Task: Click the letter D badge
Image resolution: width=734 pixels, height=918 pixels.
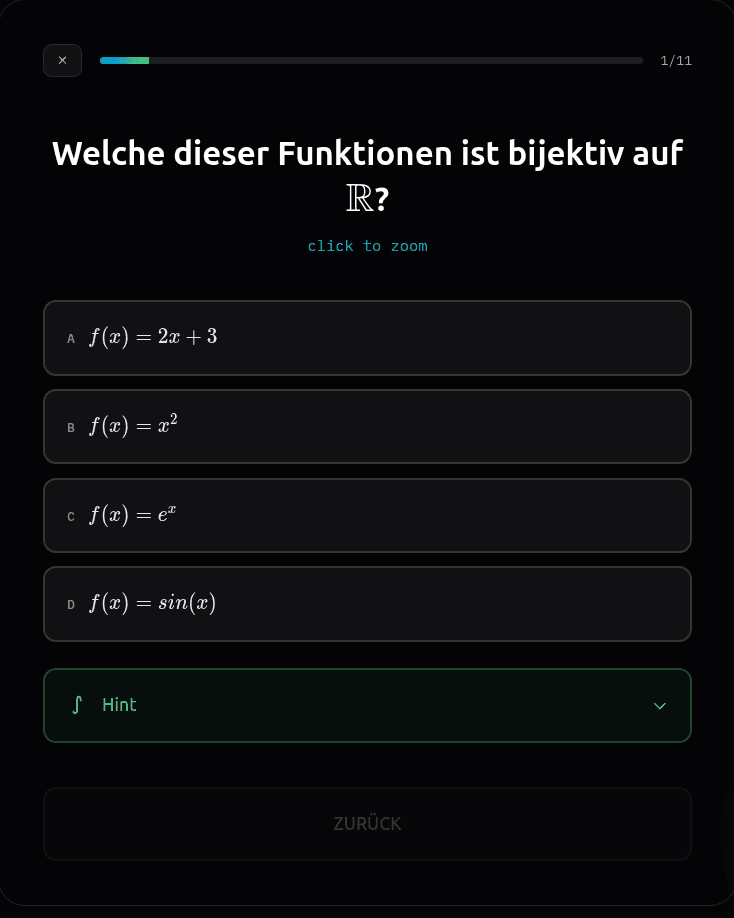Action: [70, 604]
